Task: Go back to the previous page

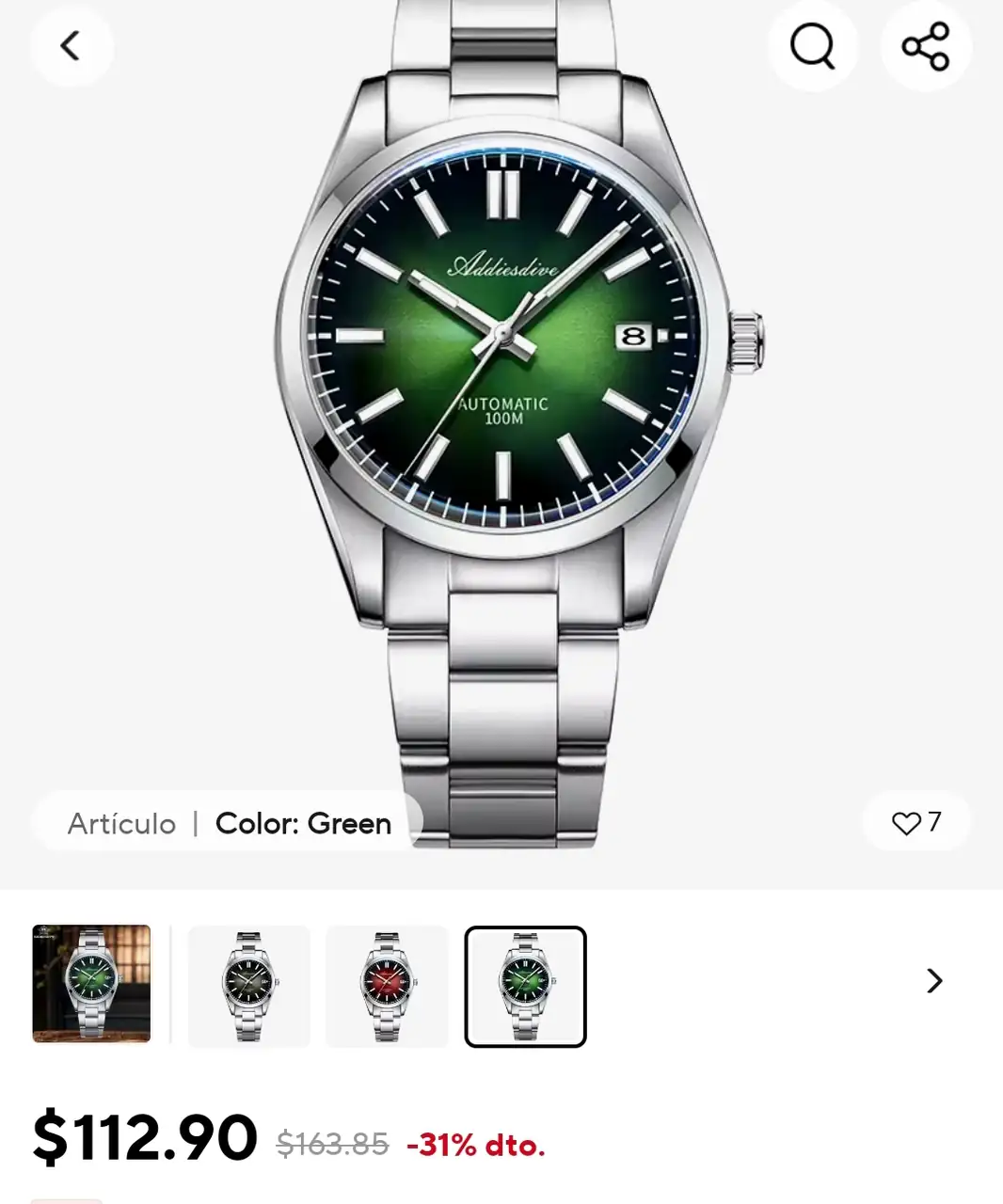Action: tap(71, 45)
